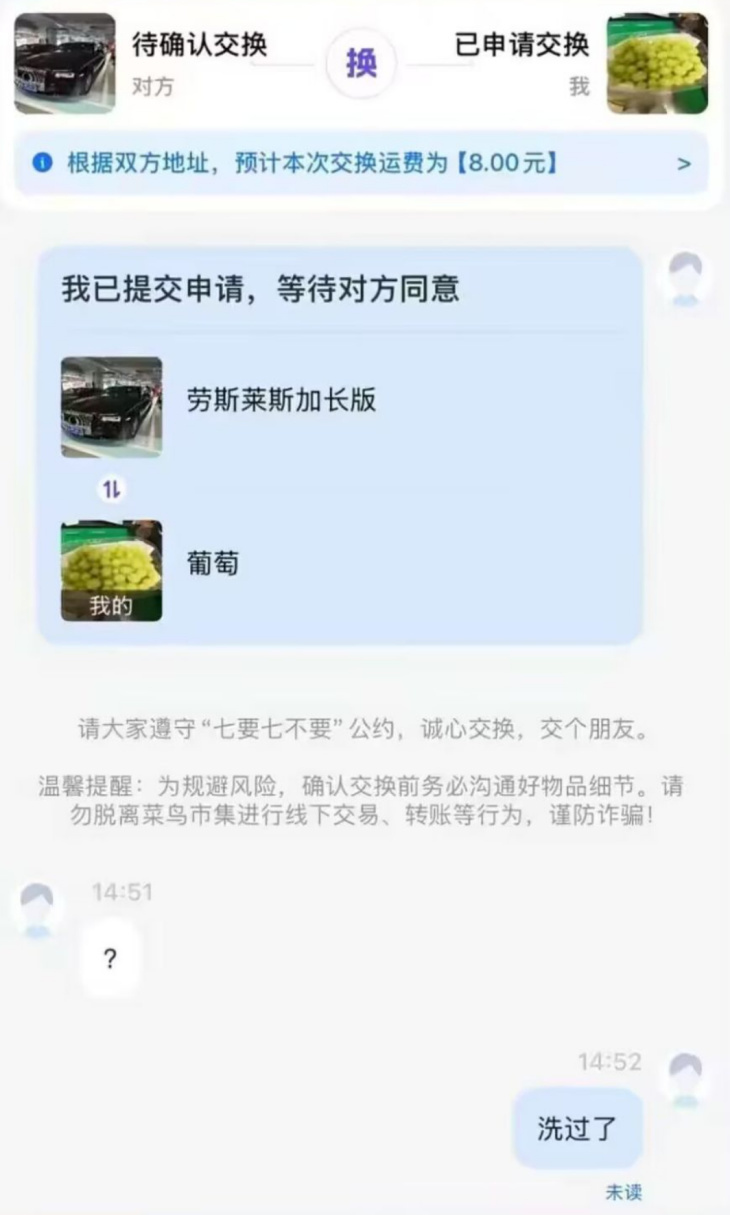Open my avatar beside the 洗过了 message
Screen dimensions: 730x1215
click(x=686, y=1080)
